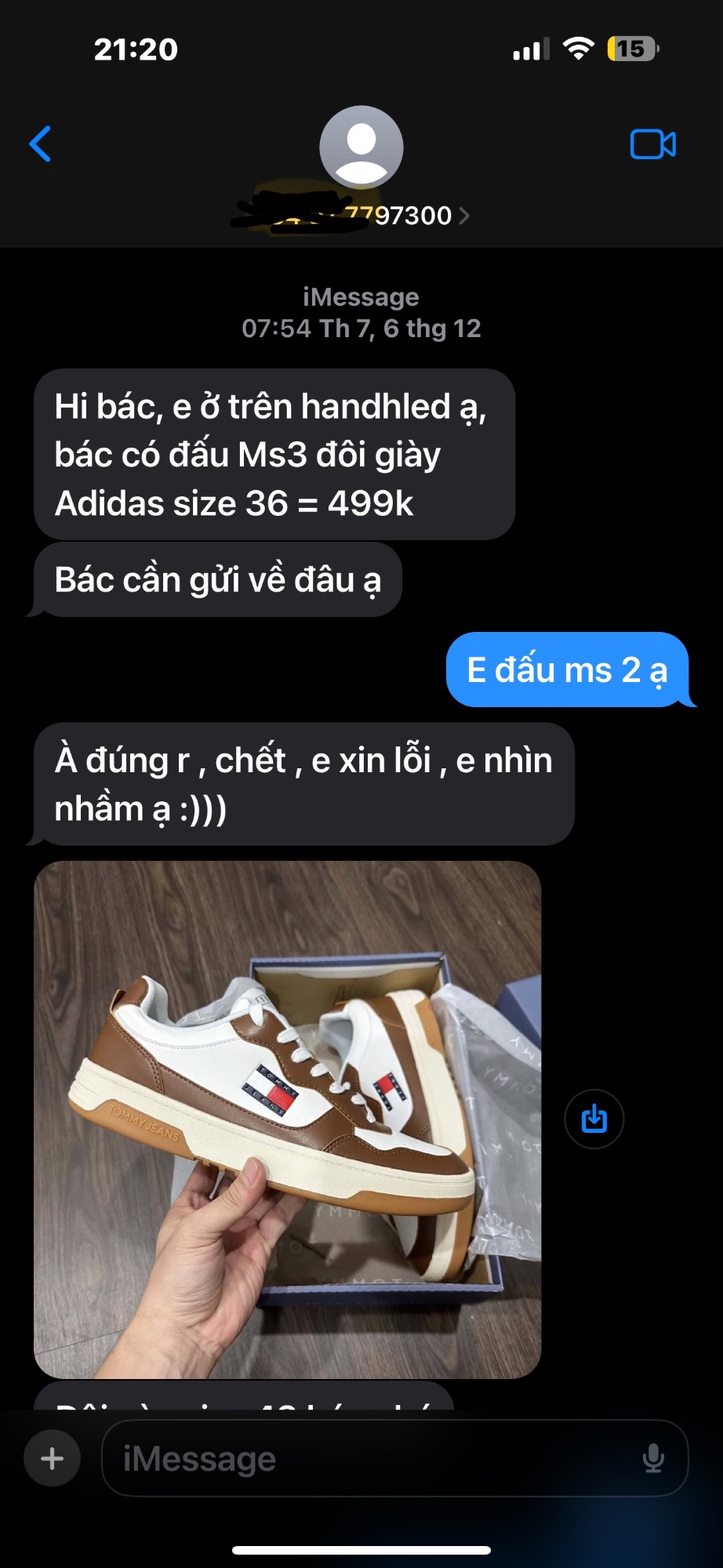The image size is (723, 1568).
Task: Go back to the conversations list
Action: [40, 144]
